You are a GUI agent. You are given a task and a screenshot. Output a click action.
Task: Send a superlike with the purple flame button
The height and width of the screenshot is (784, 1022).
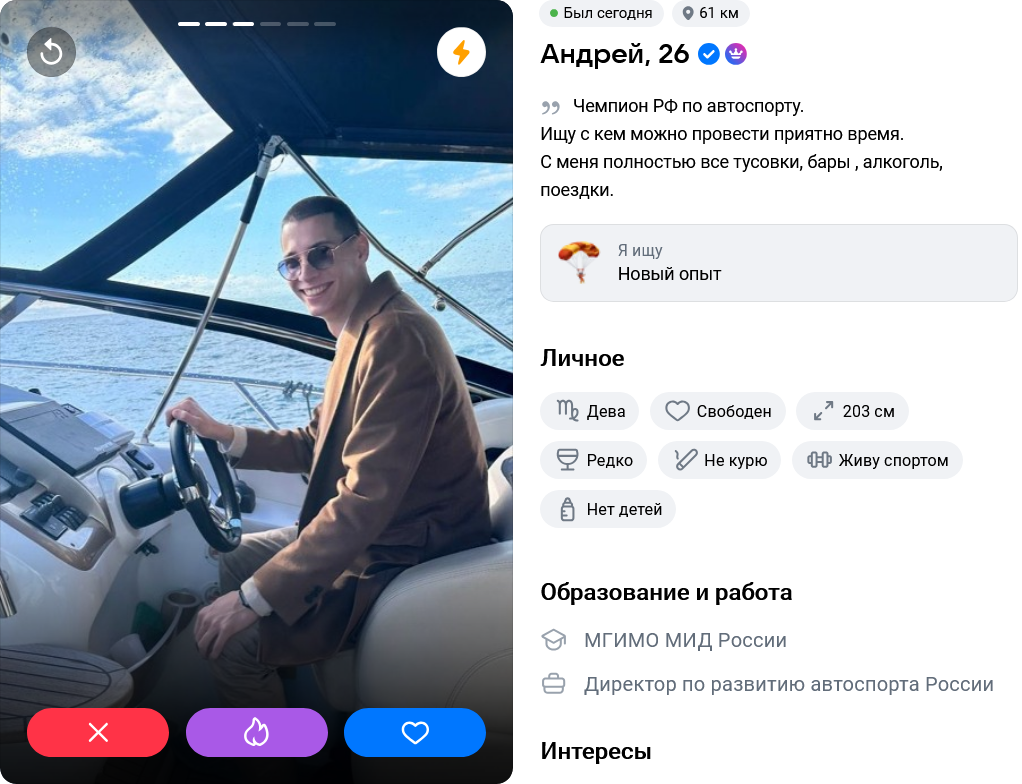point(257,733)
